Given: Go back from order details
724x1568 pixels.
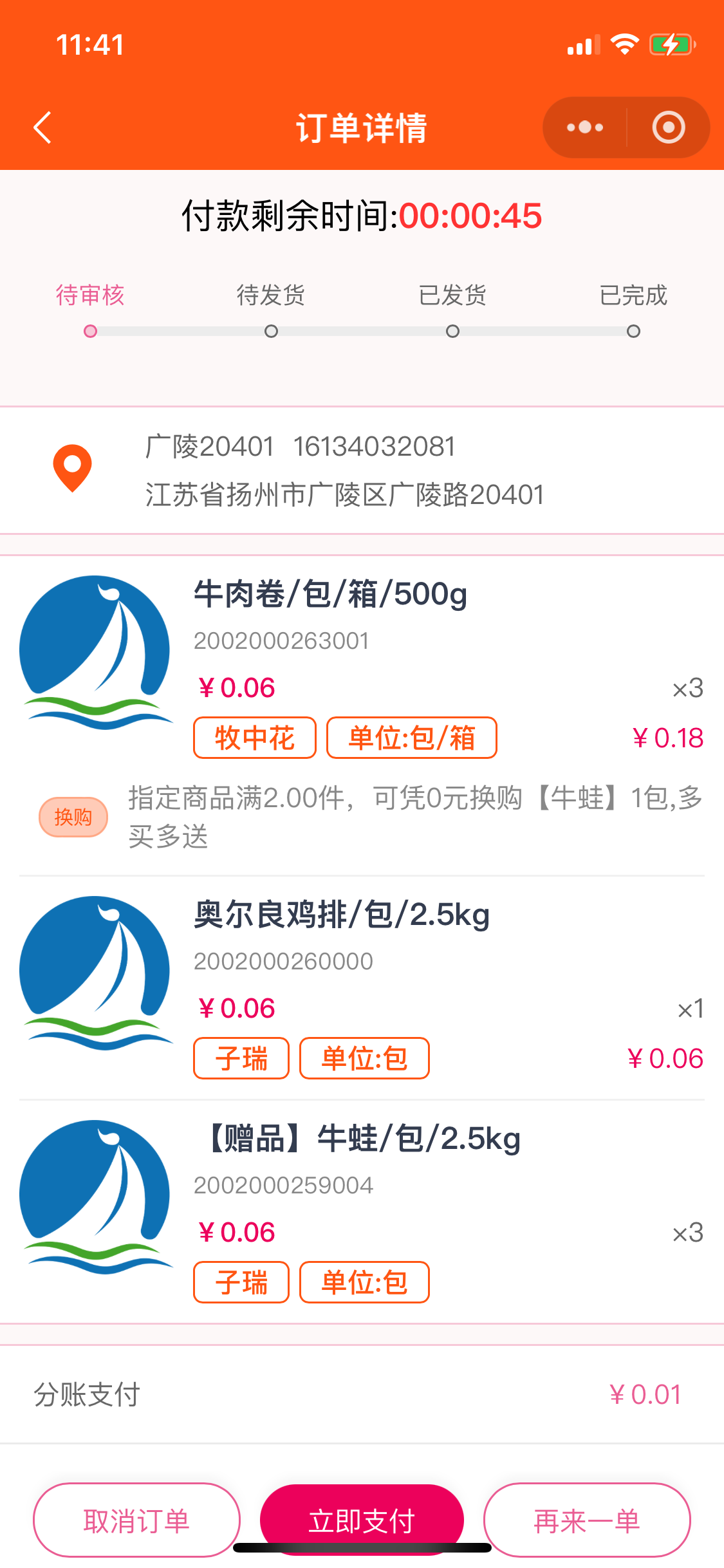Looking at the screenshot, I should (x=42, y=127).
